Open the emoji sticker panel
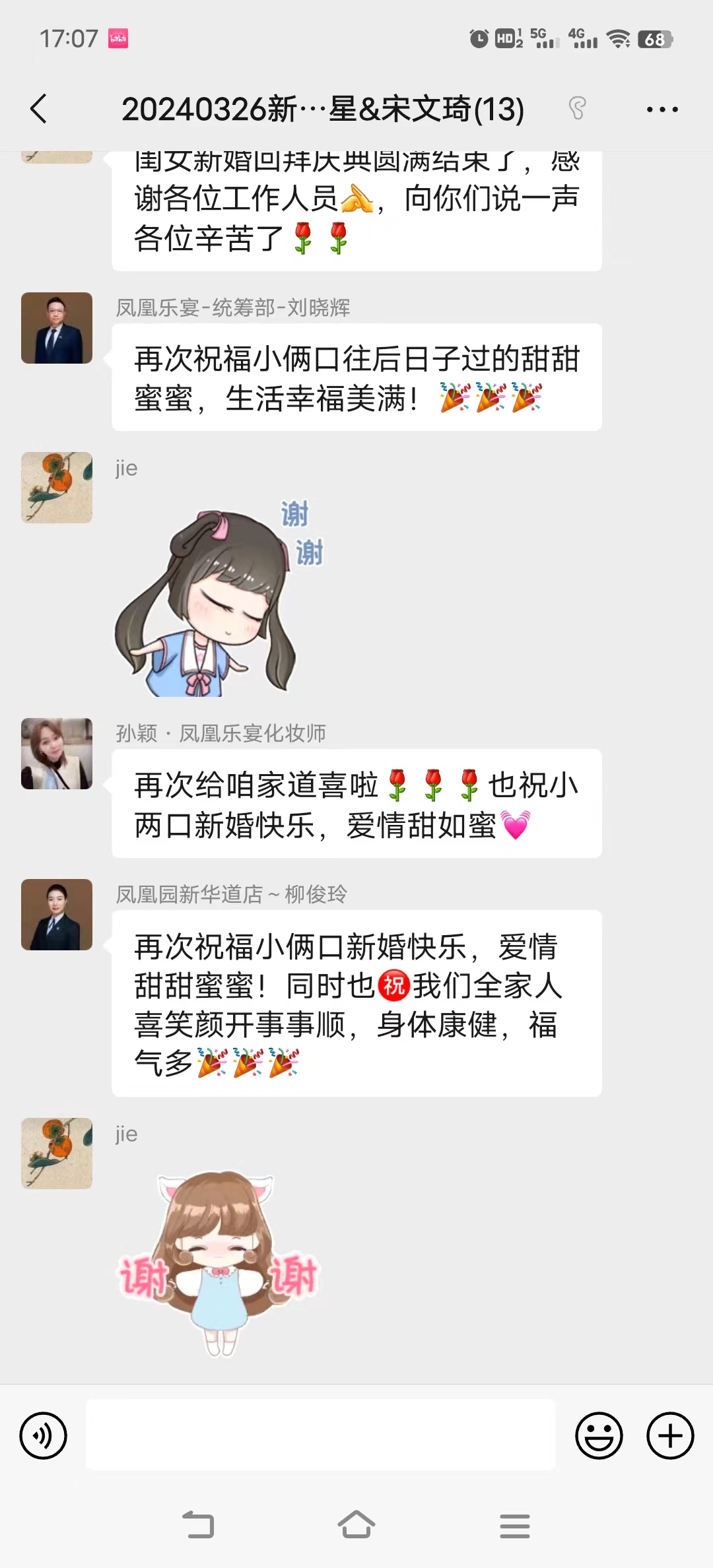Viewport: 713px width, 1568px height. click(x=599, y=1435)
